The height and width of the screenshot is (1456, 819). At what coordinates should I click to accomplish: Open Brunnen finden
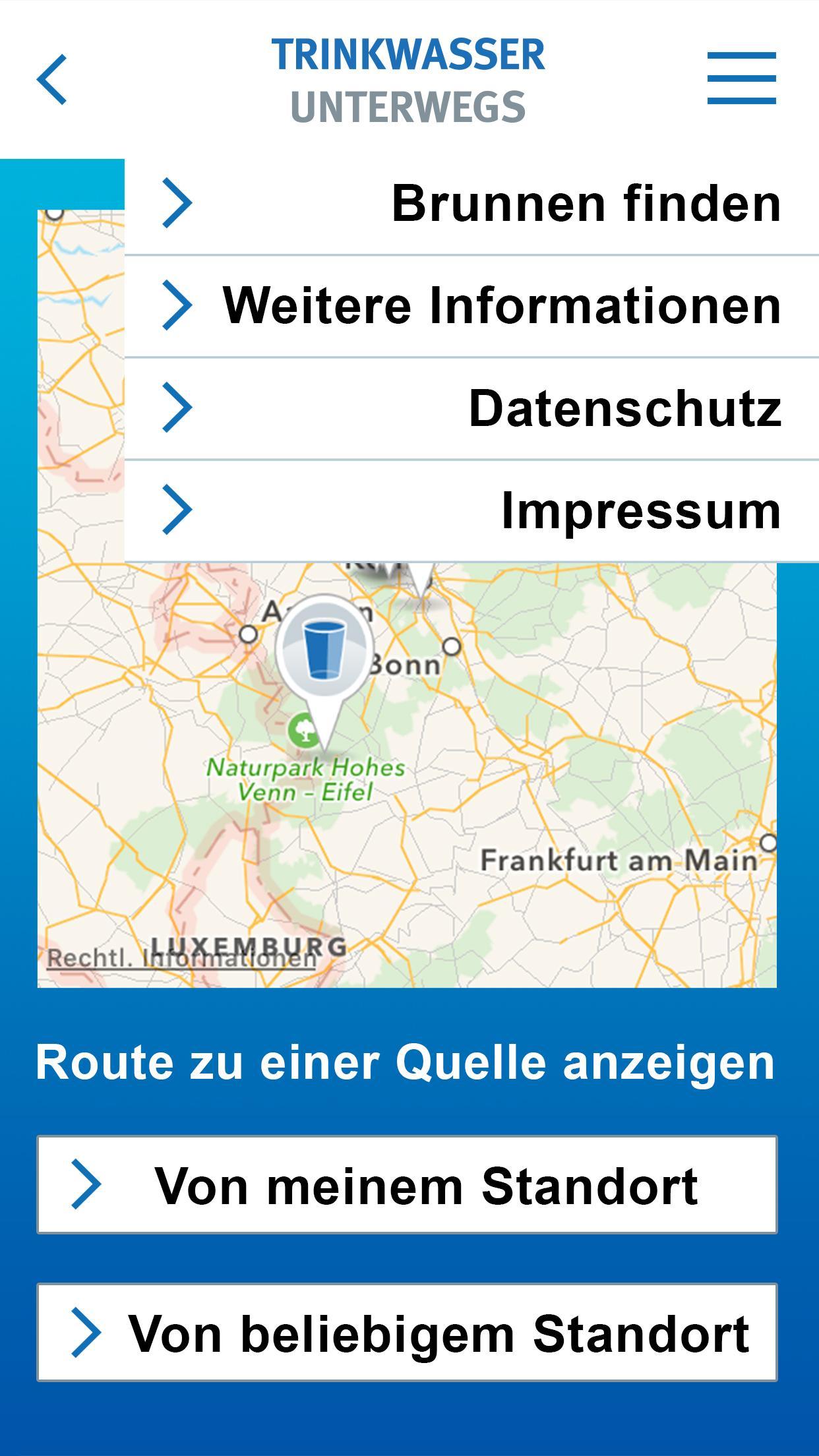coord(471,204)
